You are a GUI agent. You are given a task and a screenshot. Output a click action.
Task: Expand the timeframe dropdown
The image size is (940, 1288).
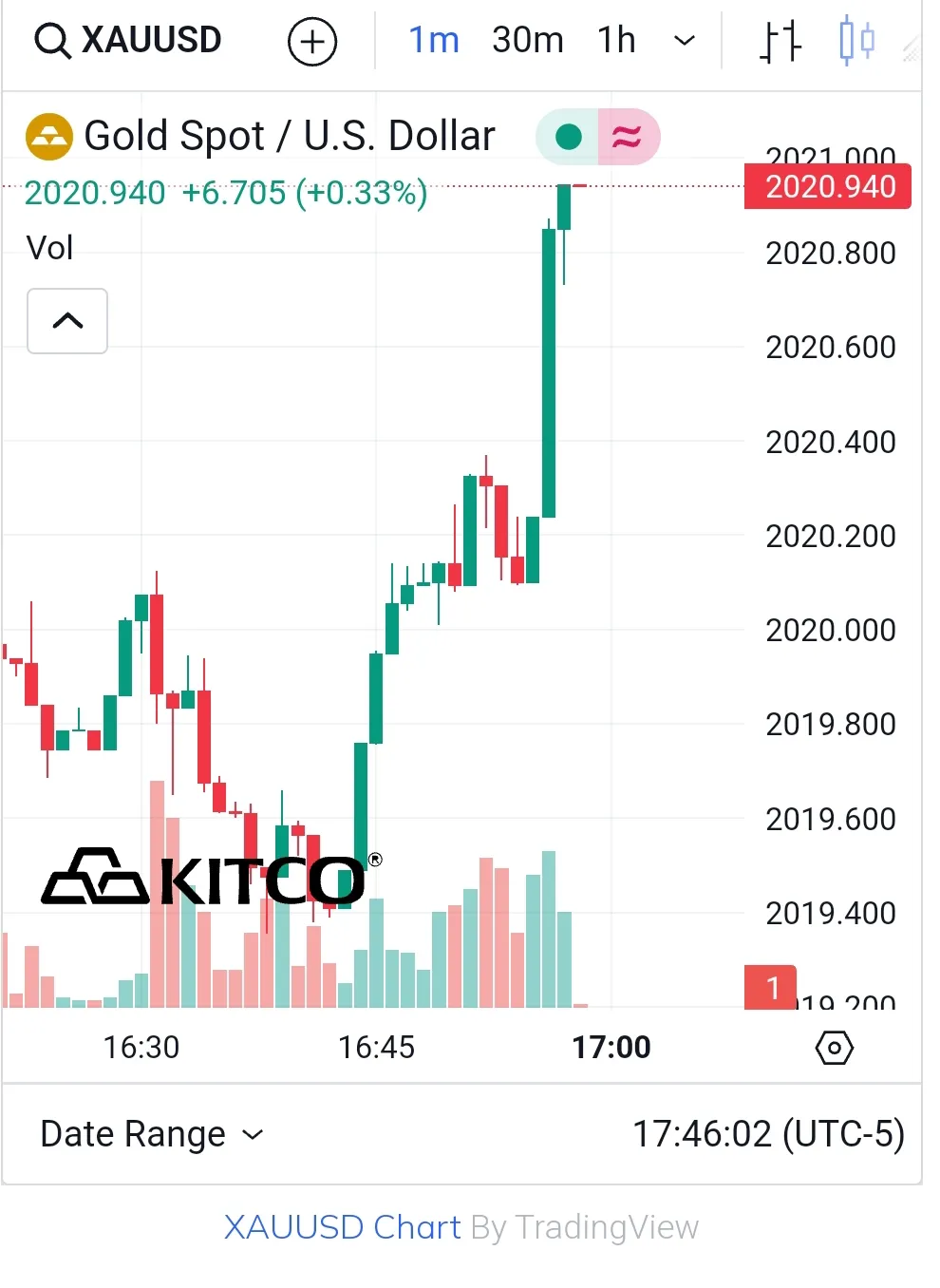tap(684, 41)
